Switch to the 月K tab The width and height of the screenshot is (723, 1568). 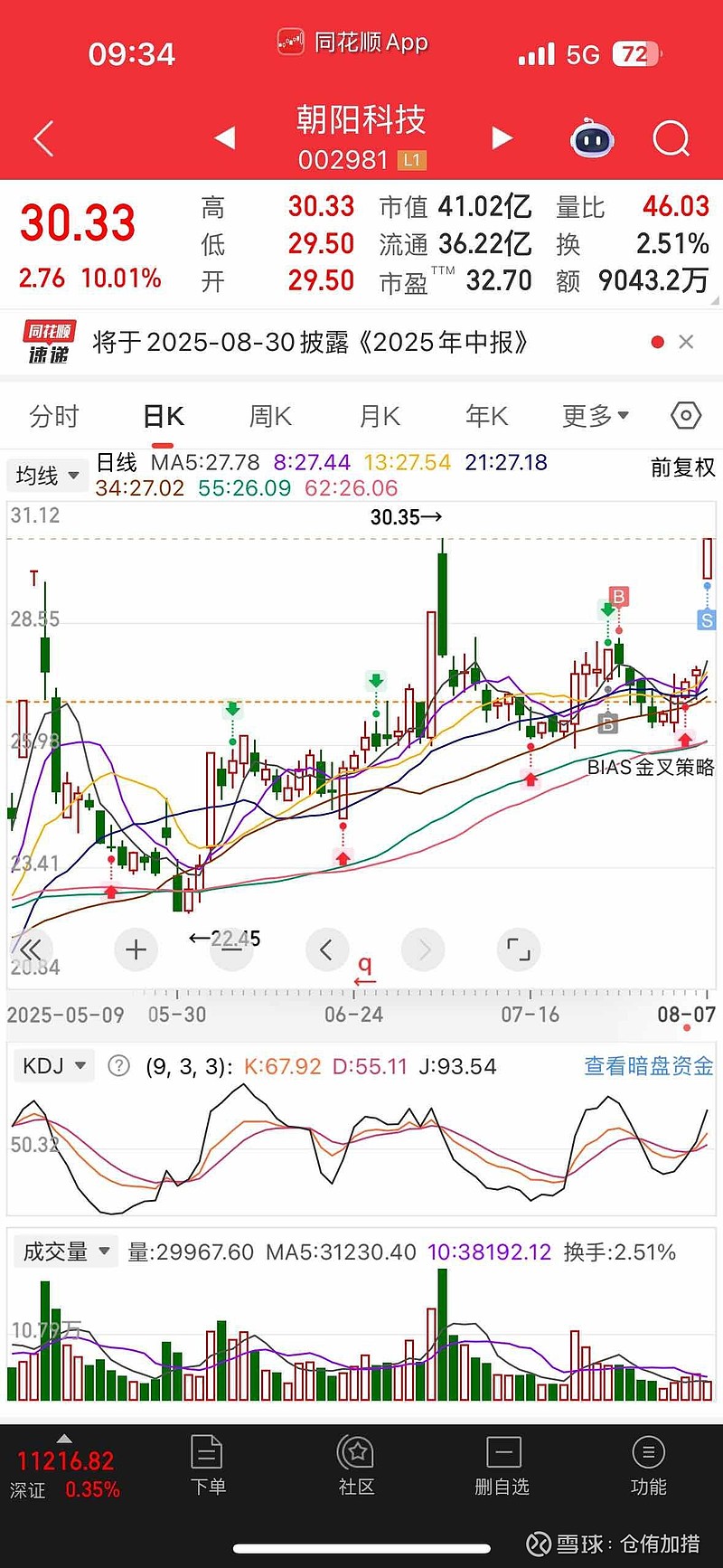pyautogui.click(x=380, y=416)
